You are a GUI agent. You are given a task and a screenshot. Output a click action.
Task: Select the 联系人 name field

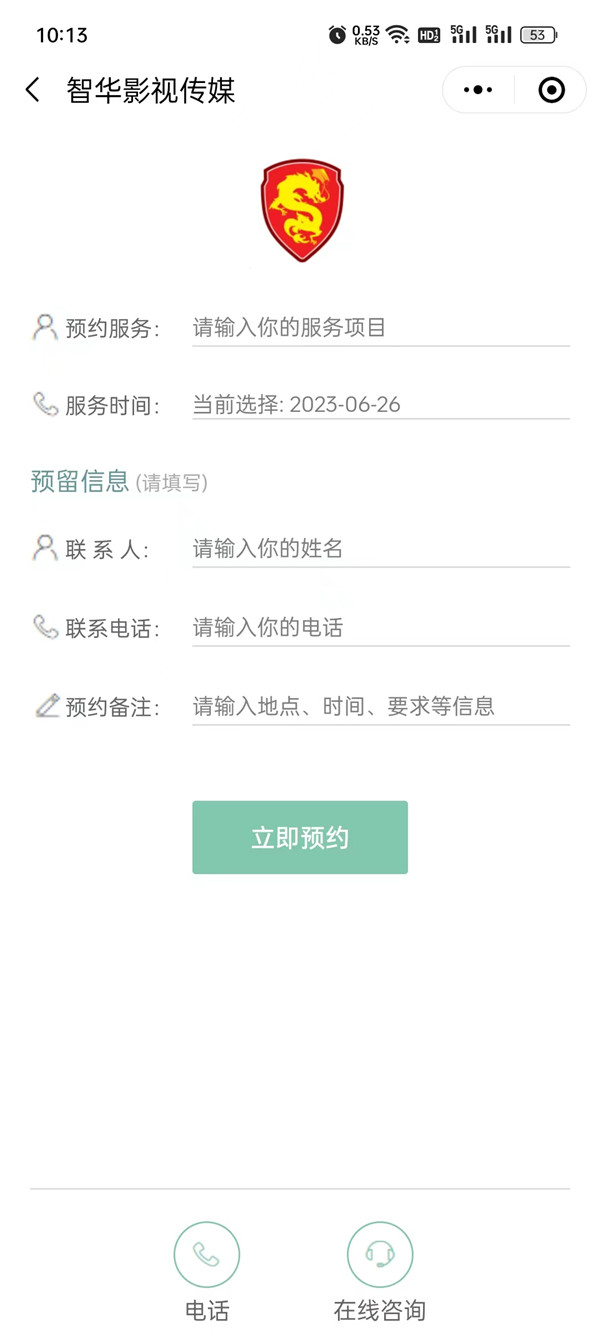(x=380, y=548)
